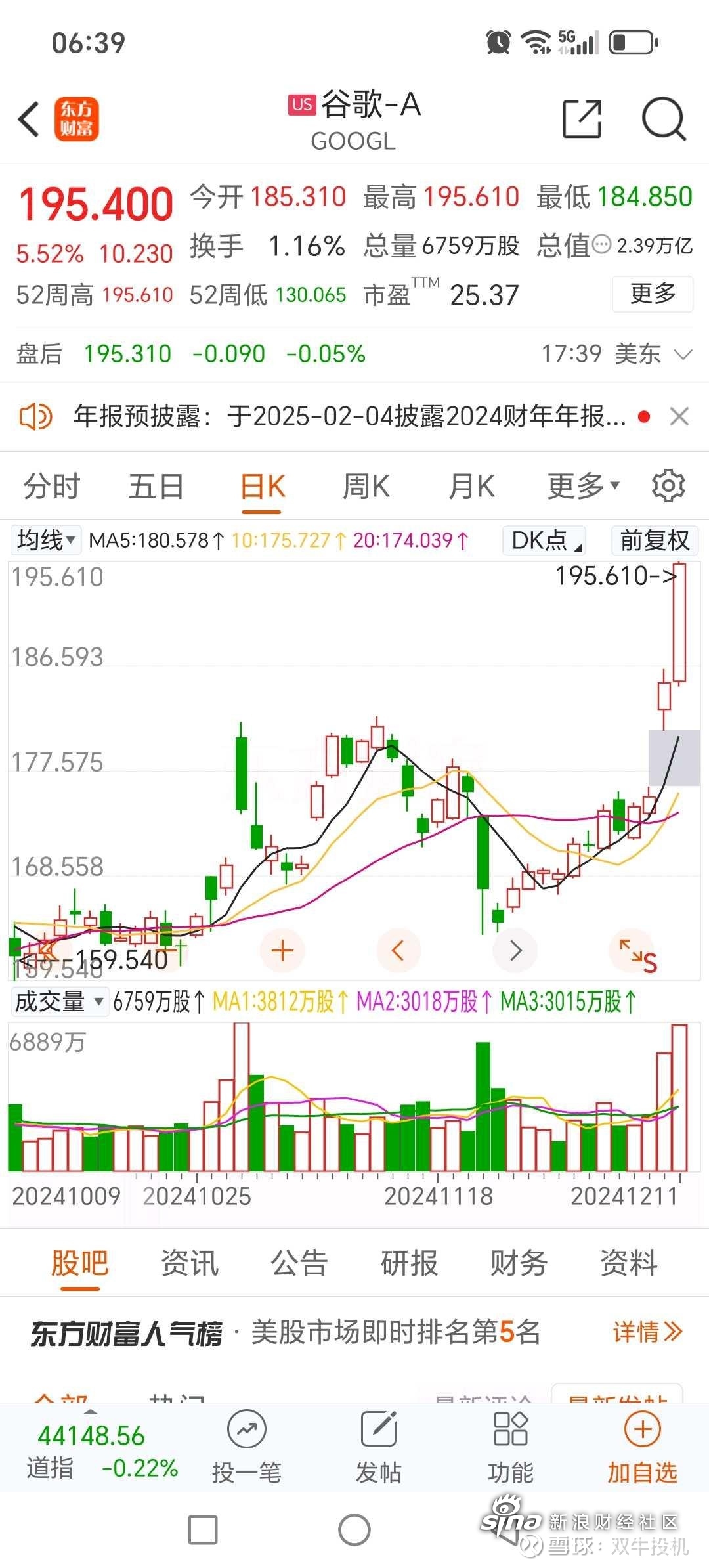
Task: Open chart settings gear
Action: (x=668, y=486)
